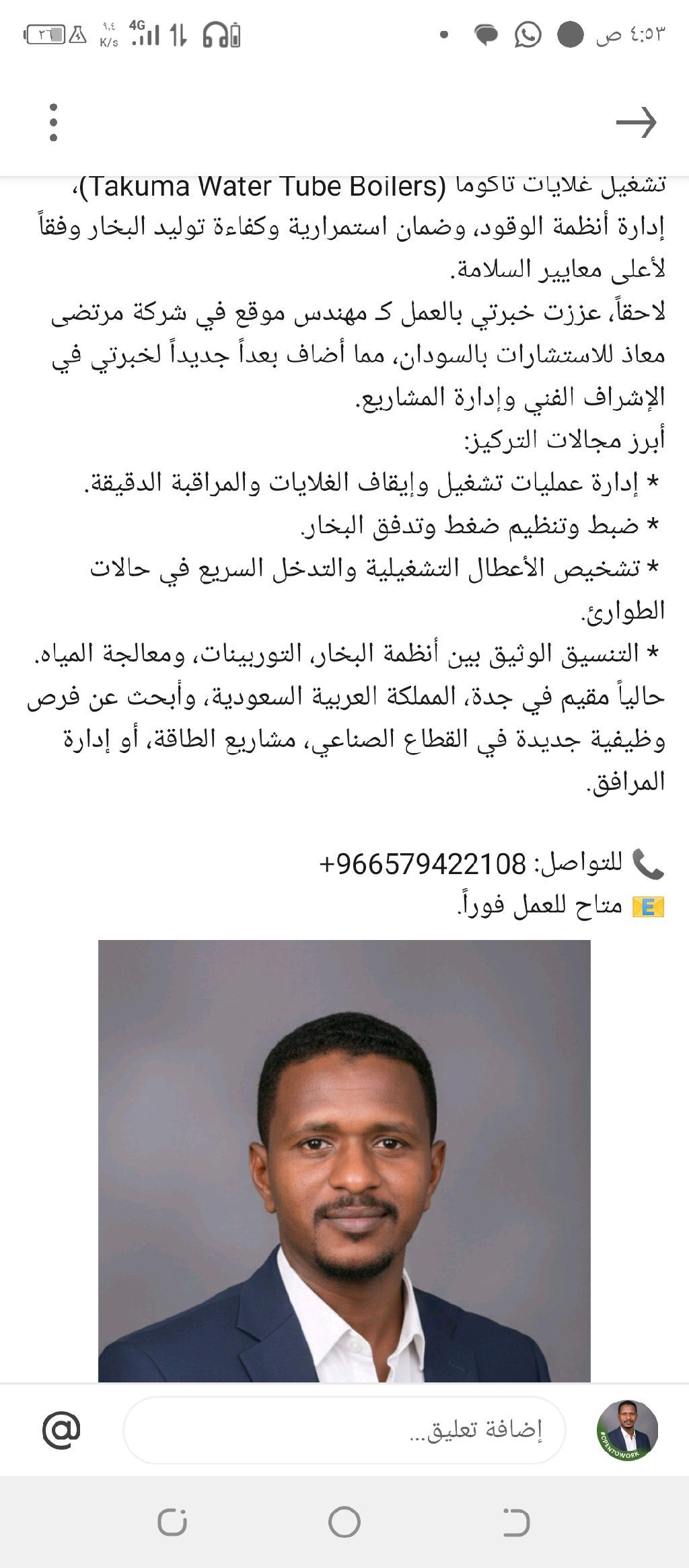689x1568 pixels.
Task: Open the system recent apps button
Action: pyautogui.click(x=173, y=1521)
